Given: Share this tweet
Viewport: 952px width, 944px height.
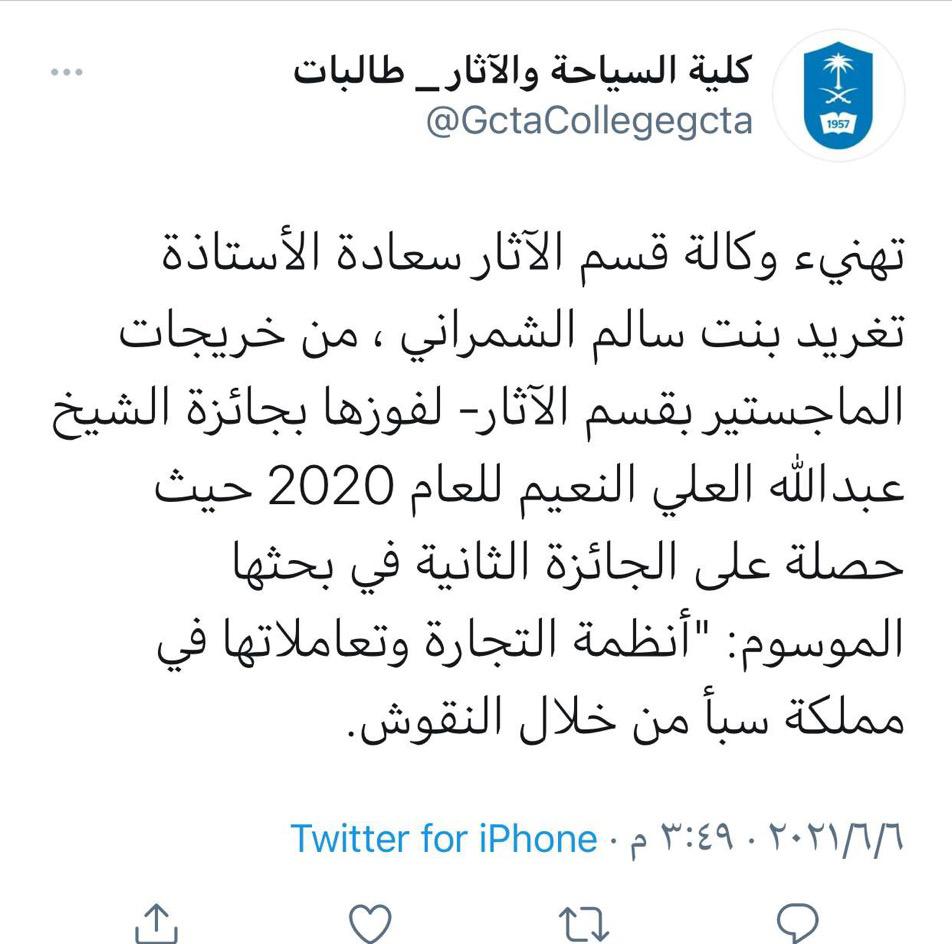Looking at the screenshot, I should point(160,922).
